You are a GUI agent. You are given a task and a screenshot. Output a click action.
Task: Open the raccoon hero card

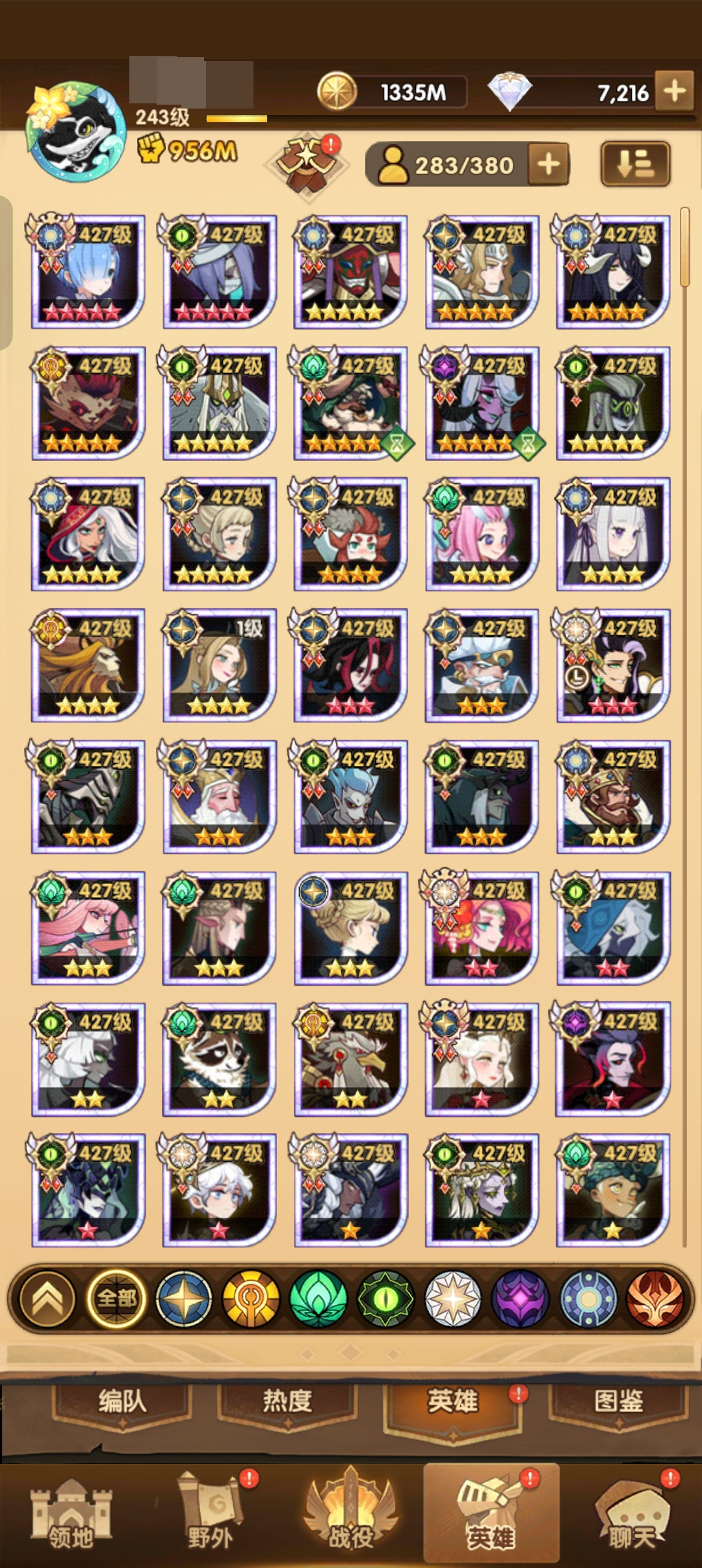click(x=219, y=1059)
